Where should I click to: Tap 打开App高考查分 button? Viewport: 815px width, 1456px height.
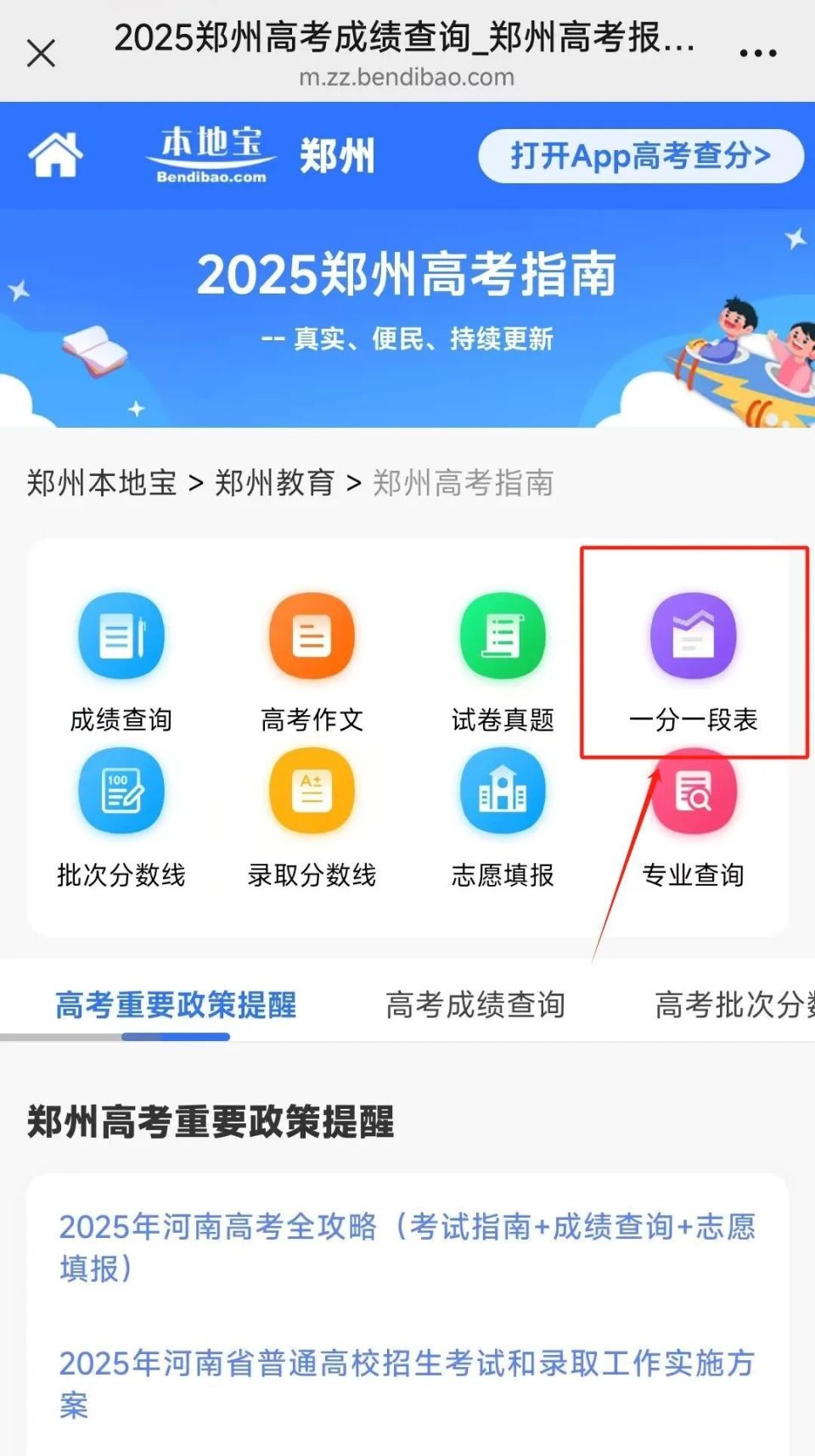click(640, 156)
